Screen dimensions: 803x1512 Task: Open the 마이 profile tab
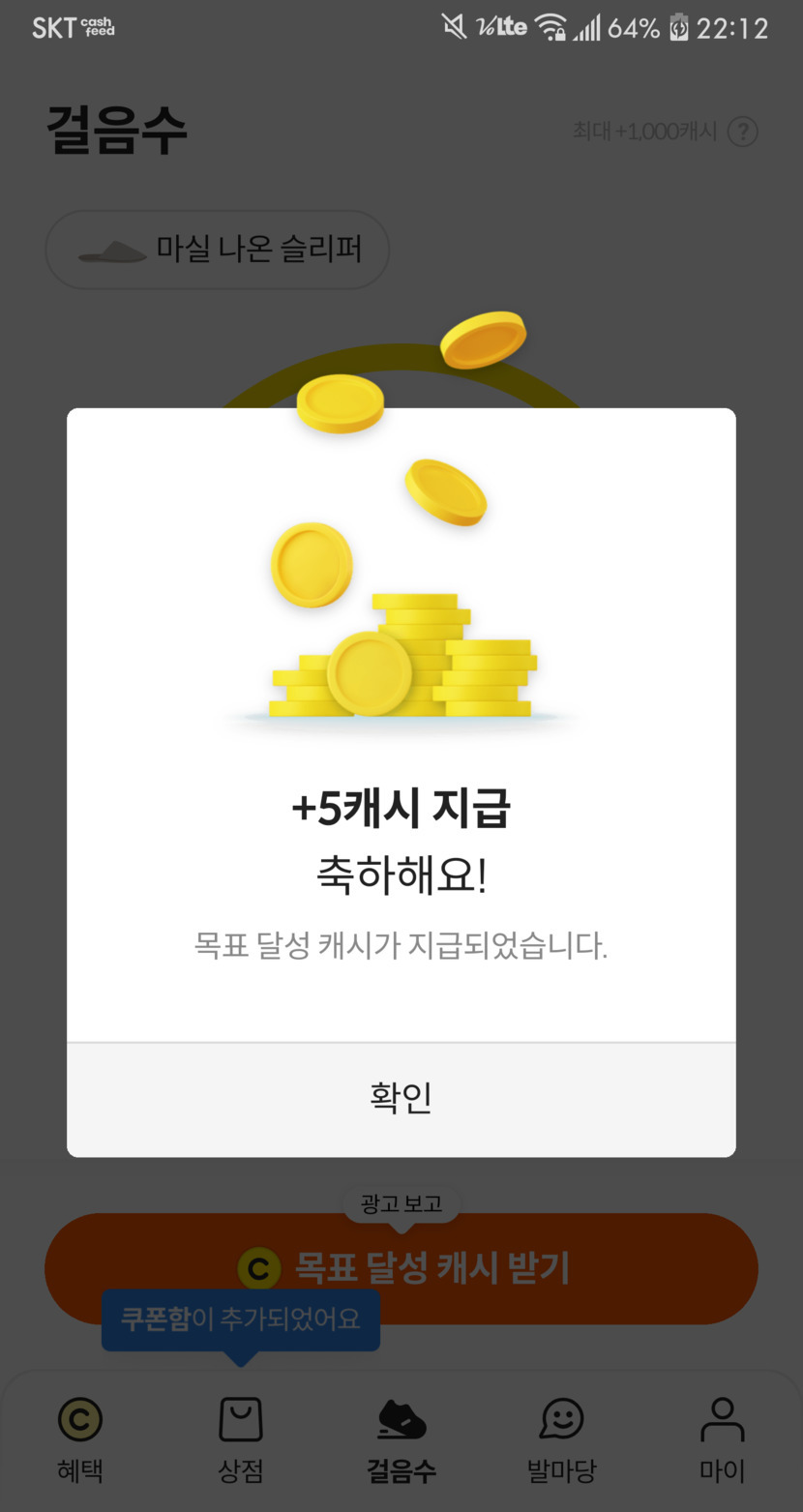(722, 1439)
